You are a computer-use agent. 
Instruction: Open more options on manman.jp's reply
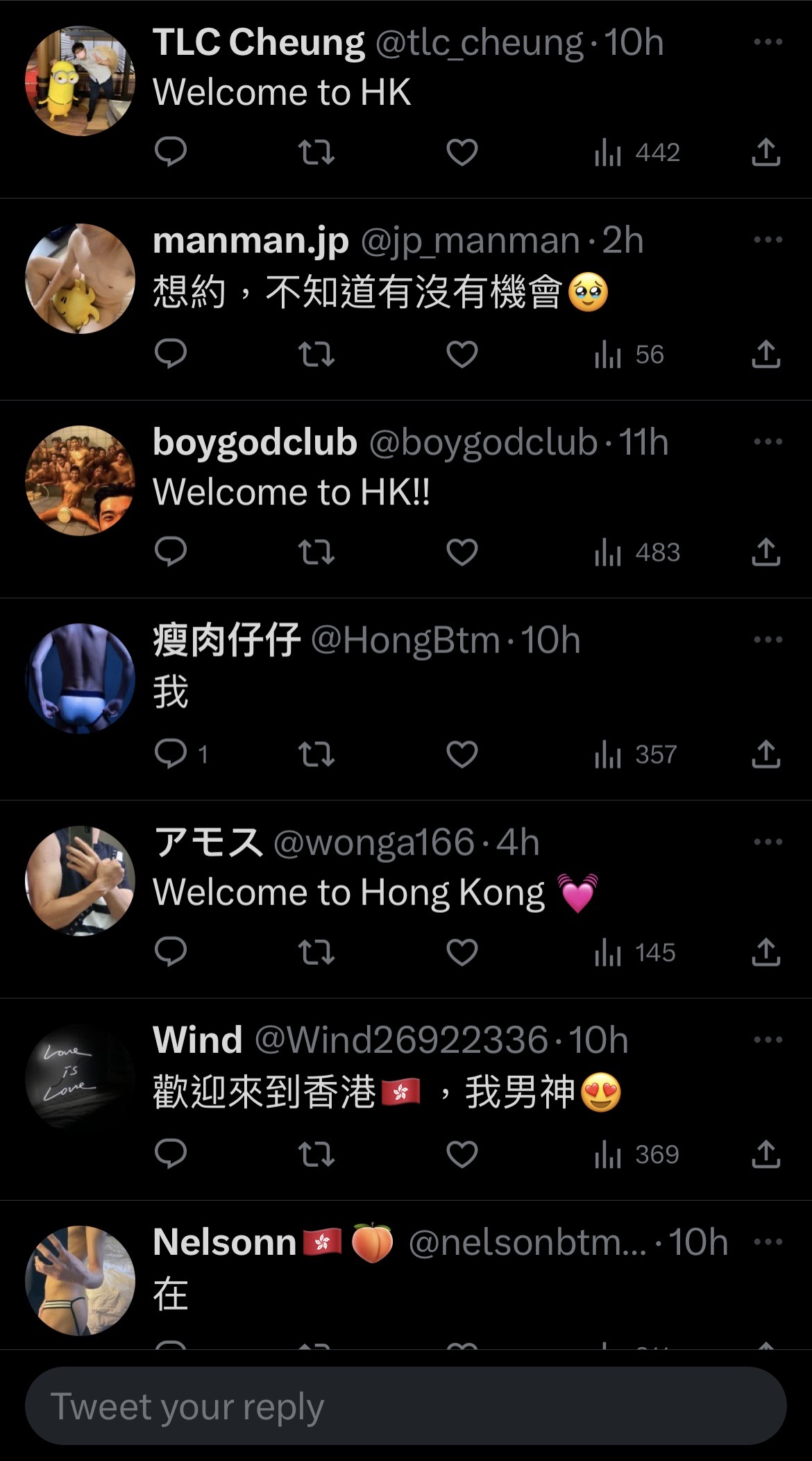(768, 238)
